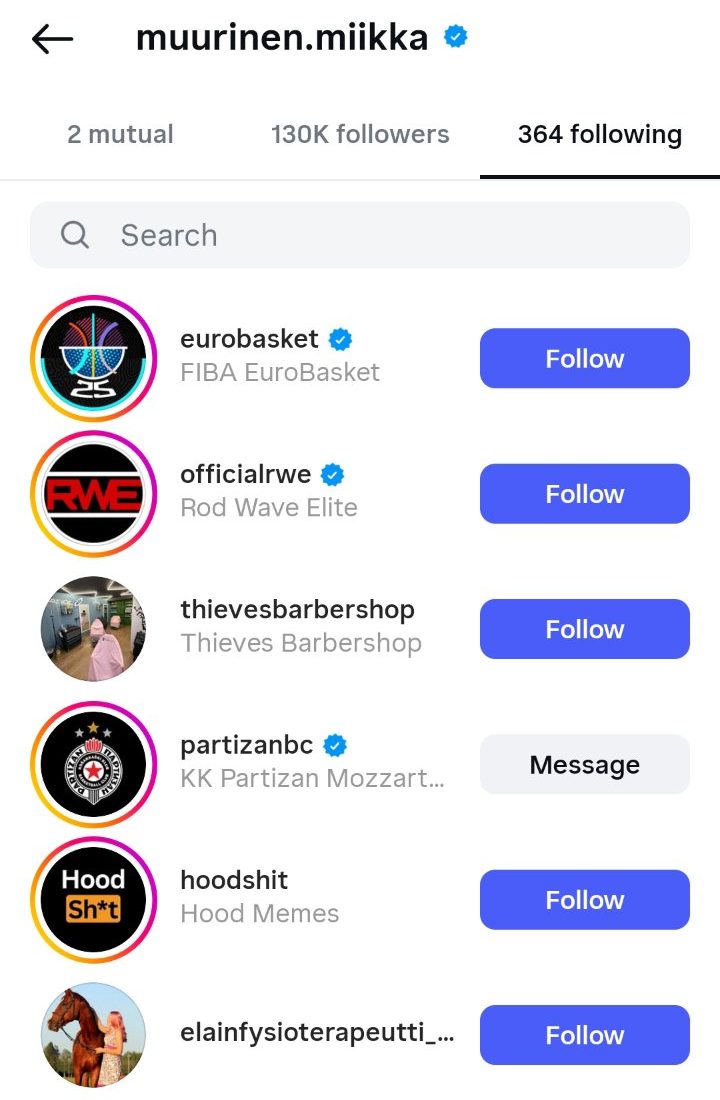Select the 364 following tab
The image size is (720, 1100).
[x=599, y=134]
